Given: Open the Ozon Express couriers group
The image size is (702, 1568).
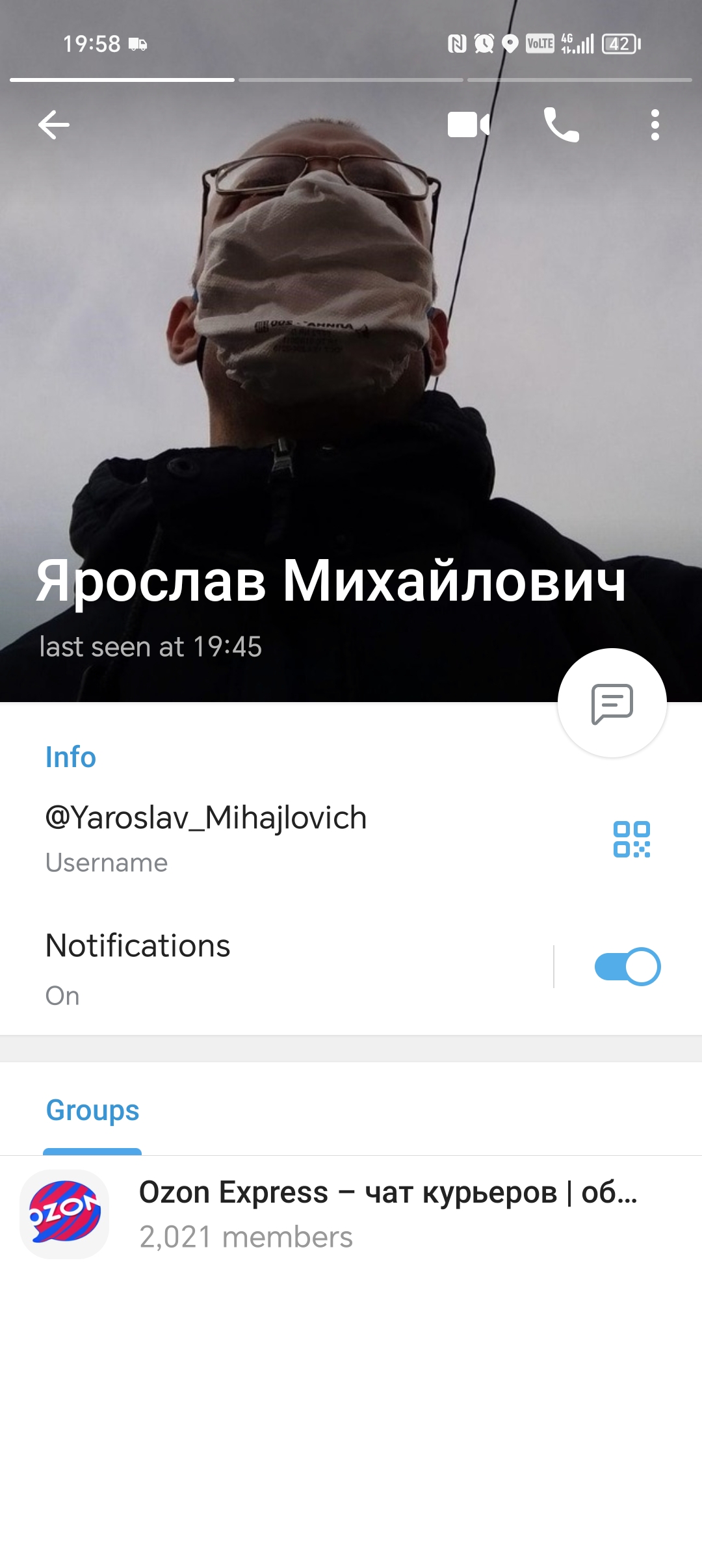Looking at the screenshot, I should click(351, 1214).
